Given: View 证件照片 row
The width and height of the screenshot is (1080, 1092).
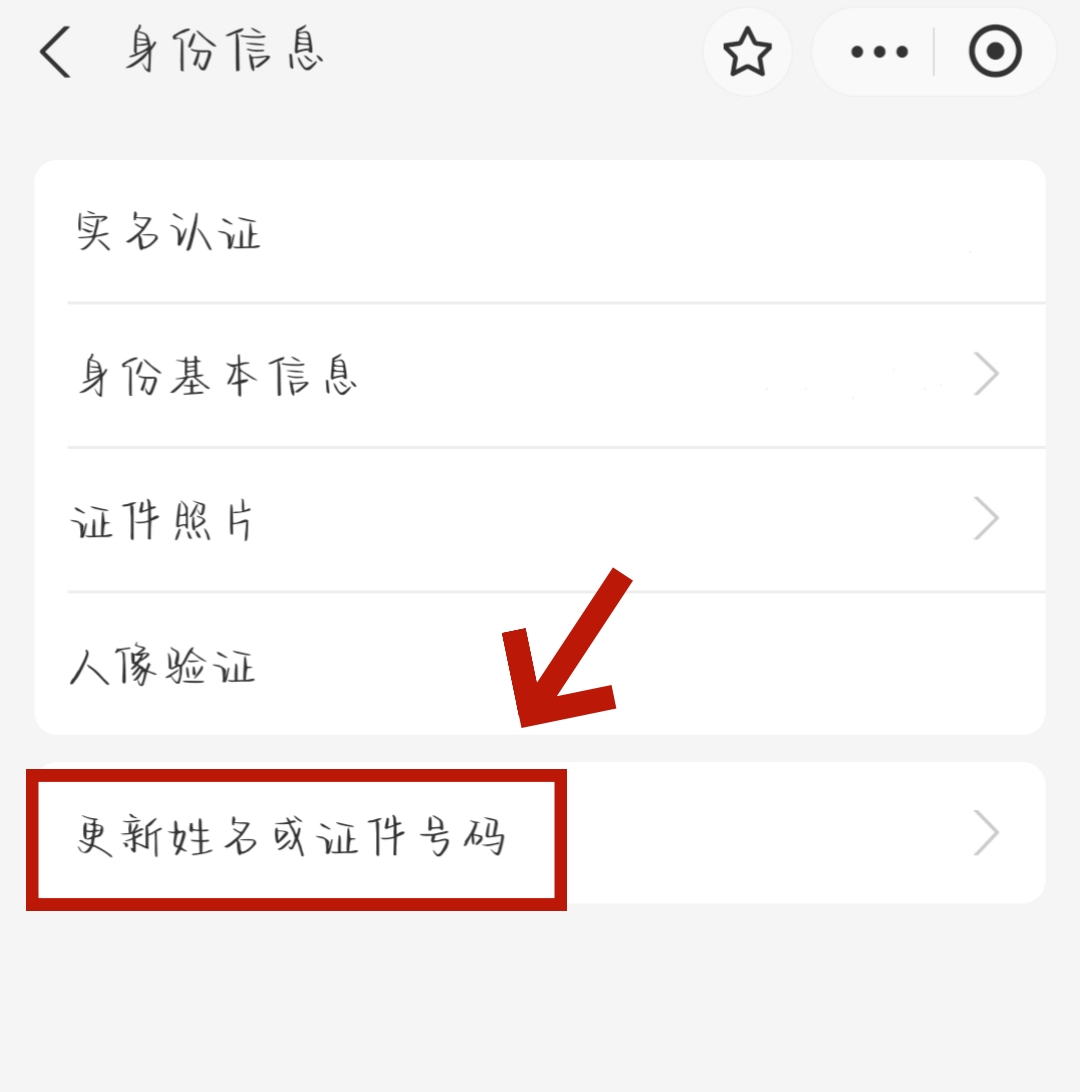Looking at the screenshot, I should 540,520.
